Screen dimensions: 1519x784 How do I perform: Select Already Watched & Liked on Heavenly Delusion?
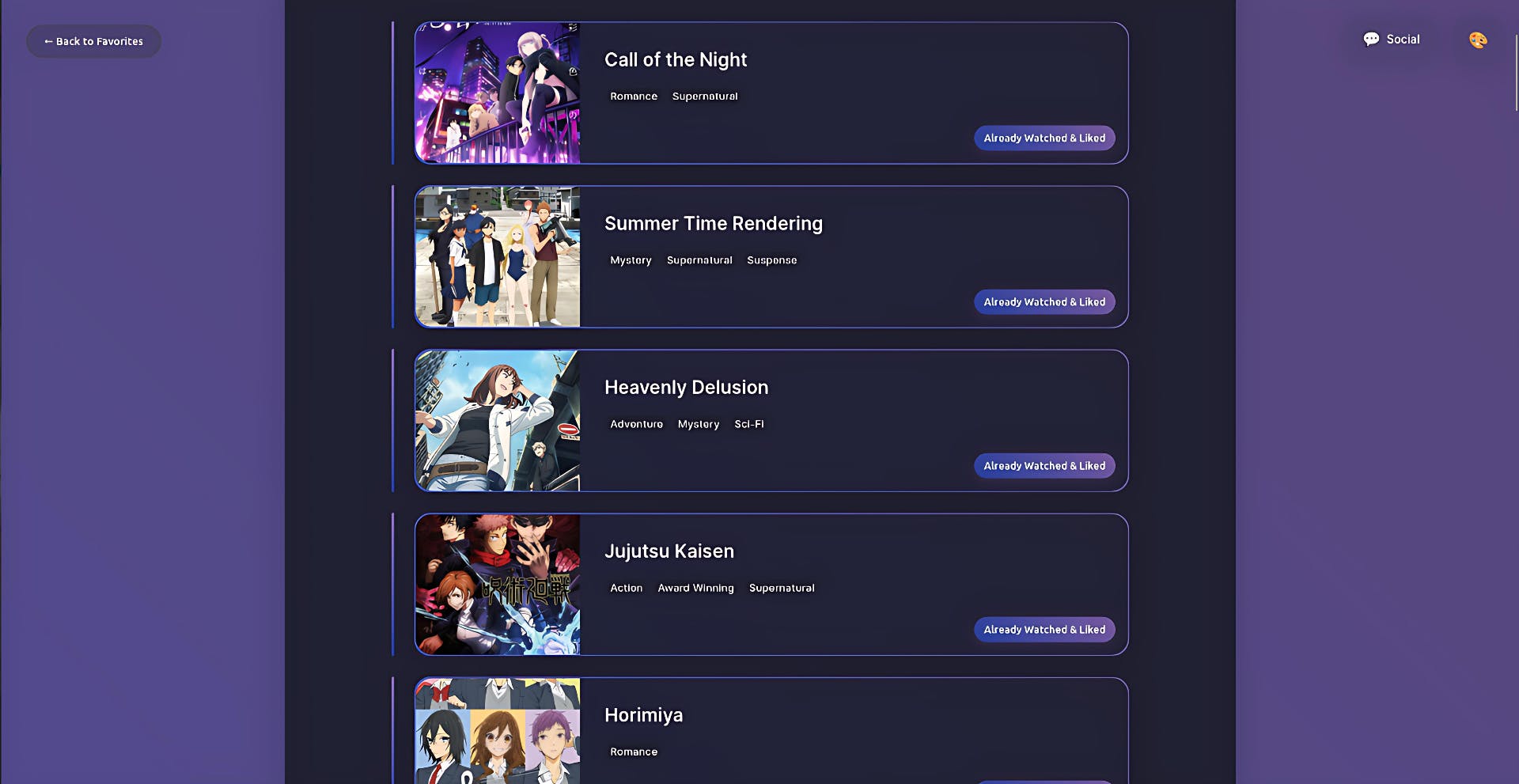[1044, 466]
